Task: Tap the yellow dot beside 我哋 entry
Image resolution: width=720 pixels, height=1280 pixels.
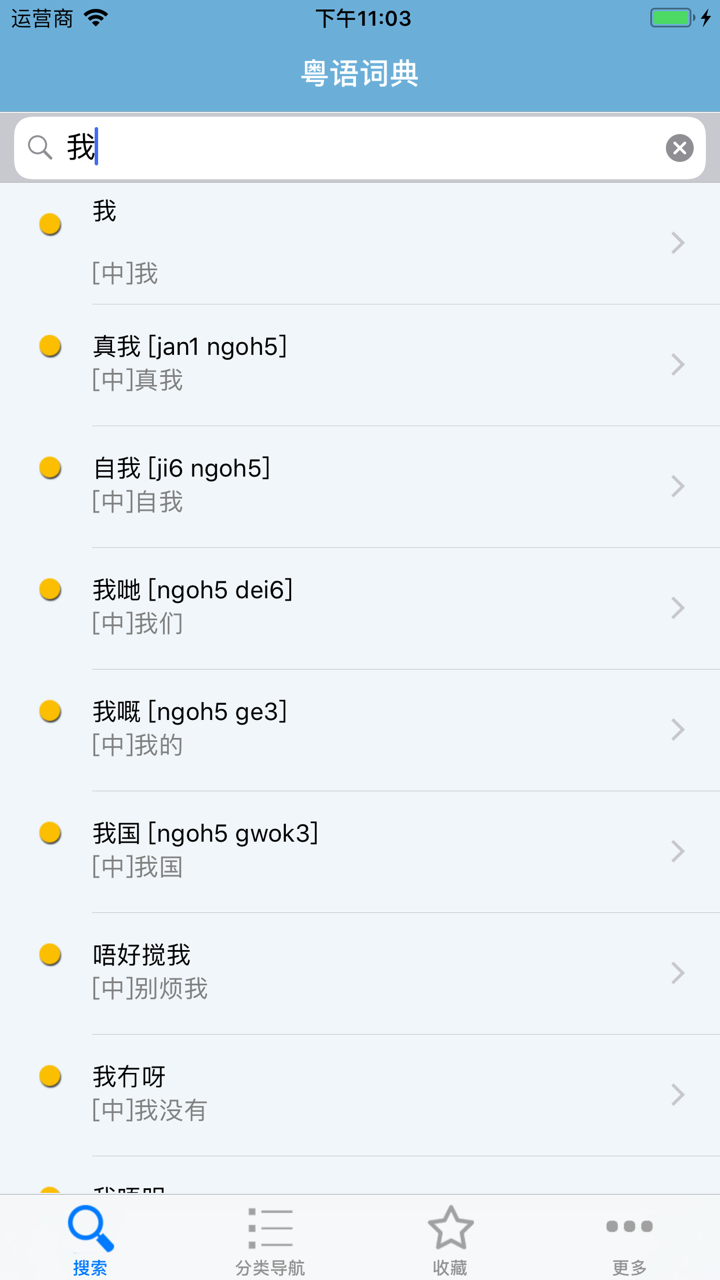Action: point(50,589)
